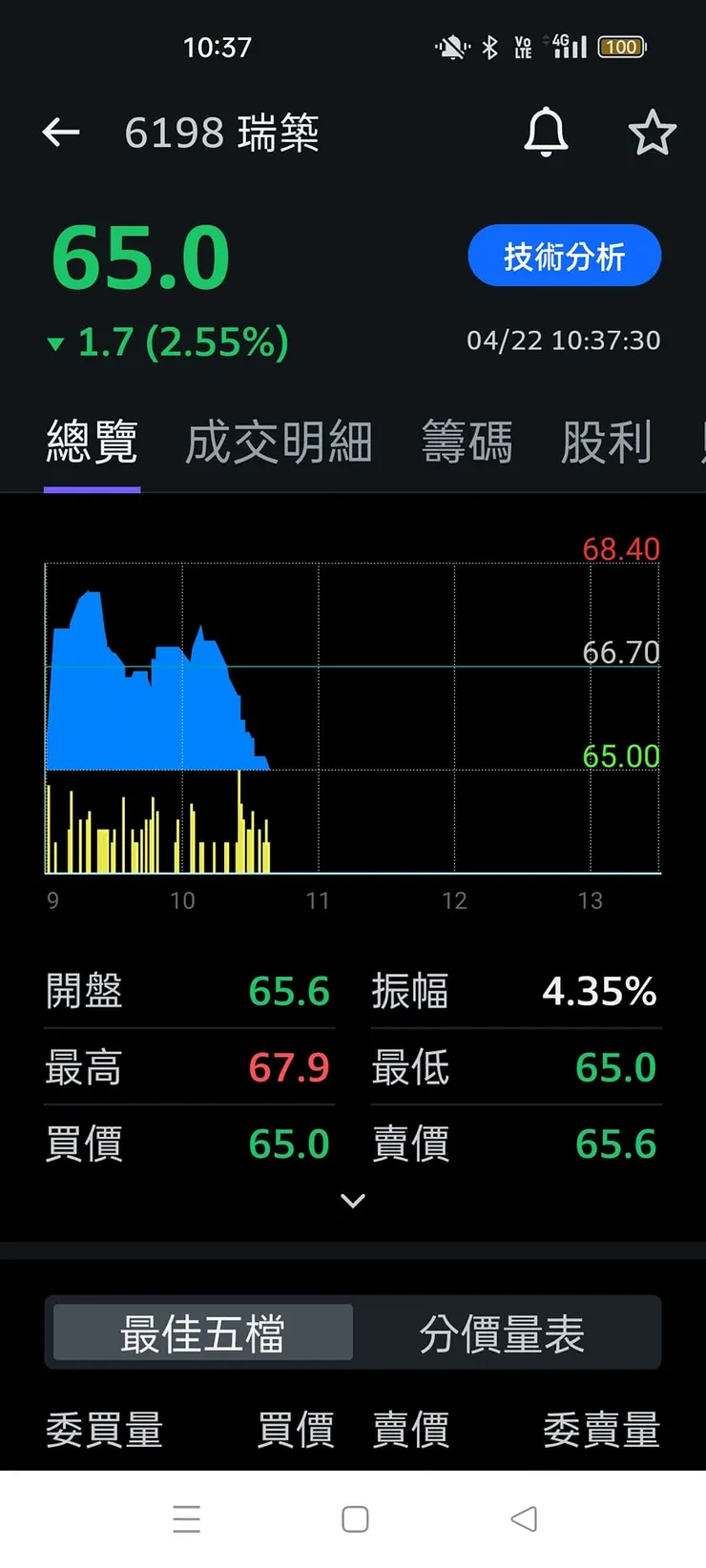Open the 籌碼 tab
706x1568 pixels.
pyautogui.click(x=467, y=442)
